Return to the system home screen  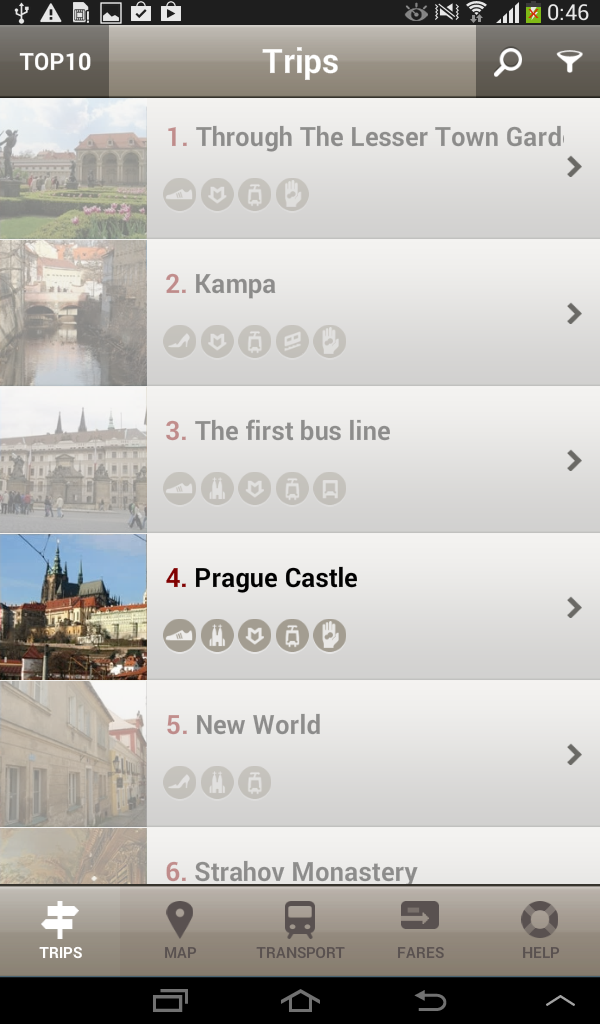coord(300,1000)
